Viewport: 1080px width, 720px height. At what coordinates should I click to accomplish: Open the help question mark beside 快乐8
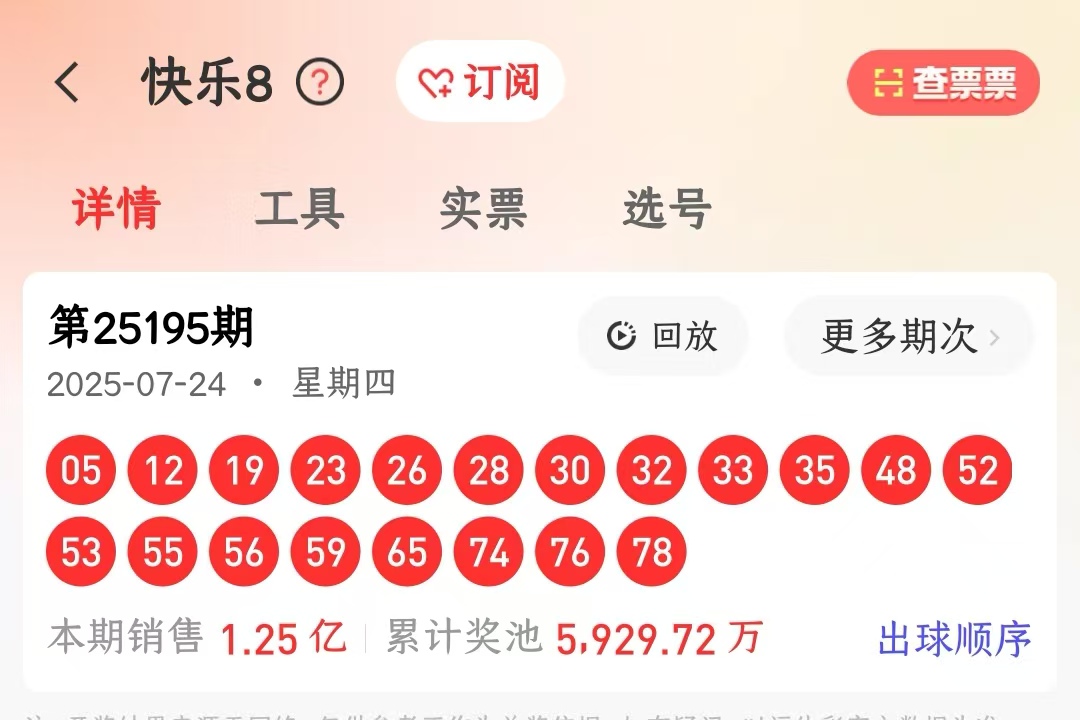tap(320, 82)
